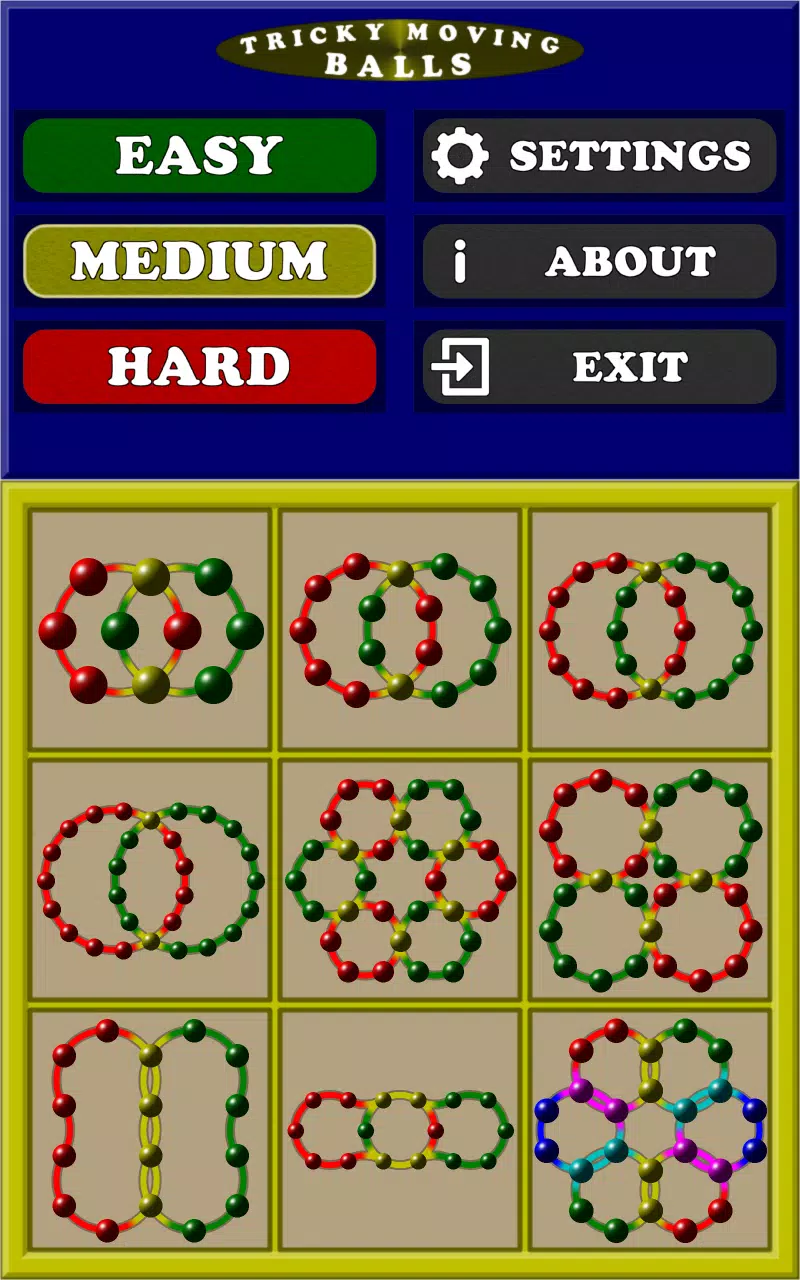Screen dimensions: 800x1280
Task: Open the four-circle red and green puzzle
Action: [x=650, y=880]
